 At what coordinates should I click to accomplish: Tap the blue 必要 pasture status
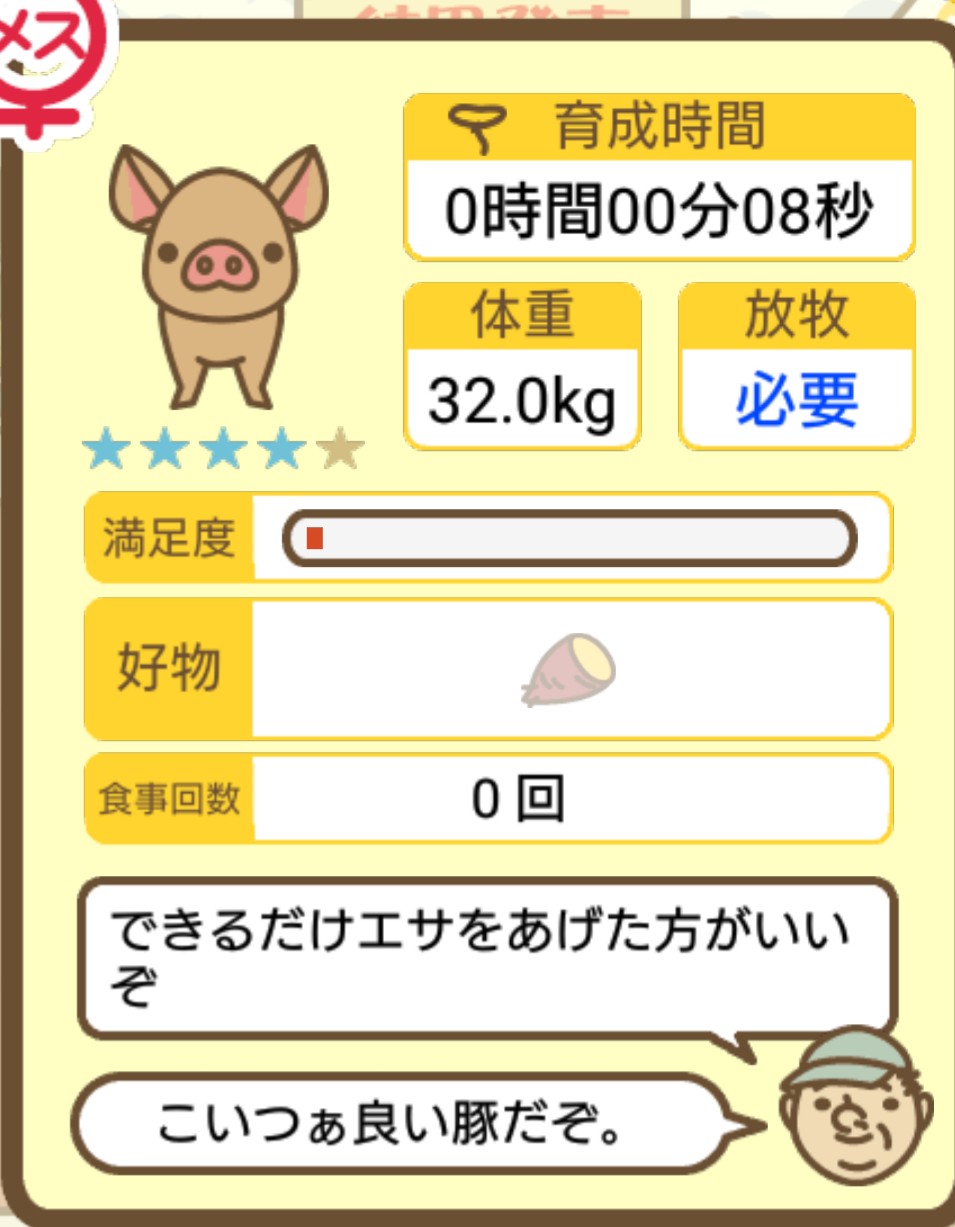[797, 401]
